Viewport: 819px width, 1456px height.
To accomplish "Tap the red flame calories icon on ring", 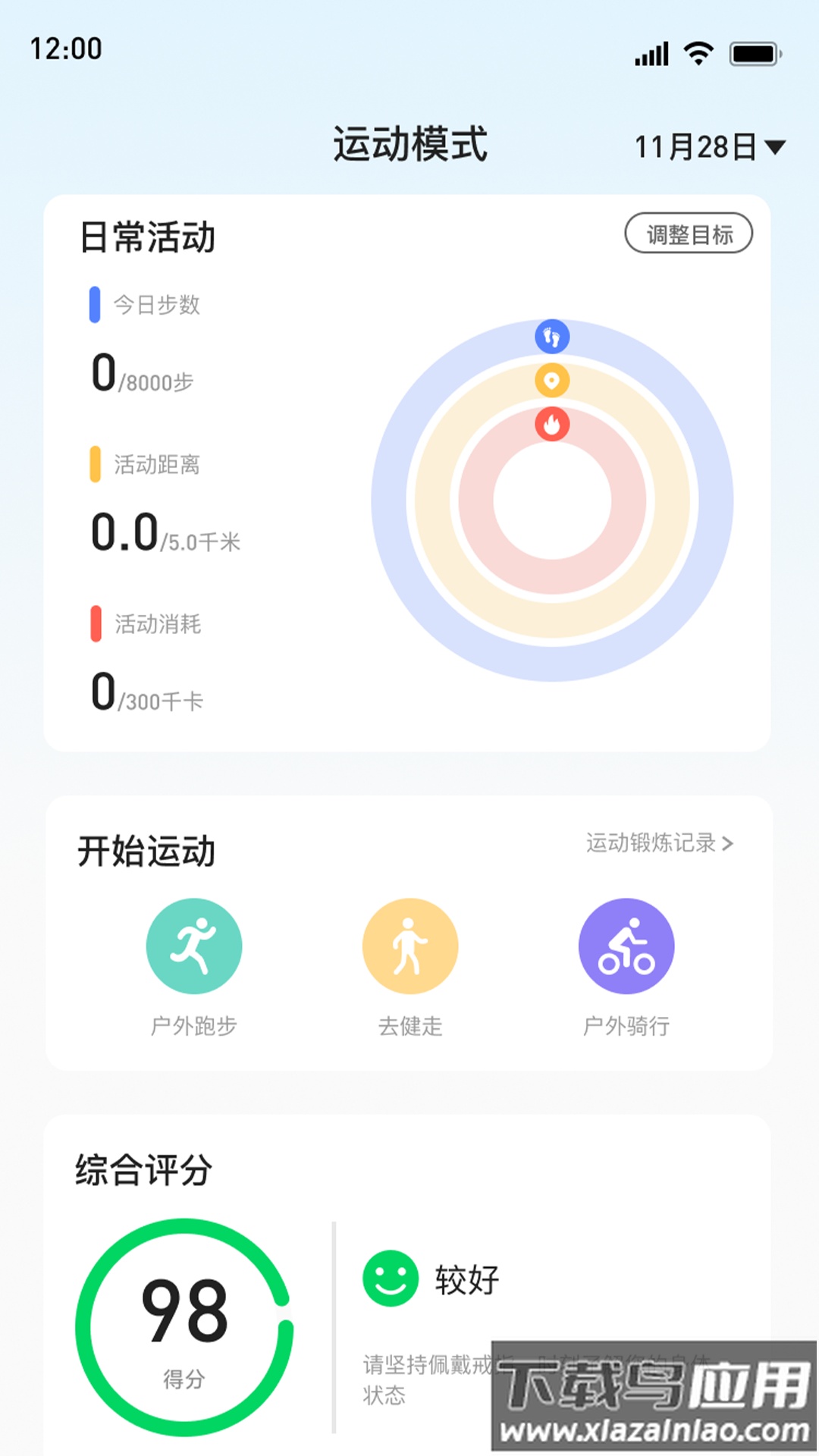I will point(552,425).
